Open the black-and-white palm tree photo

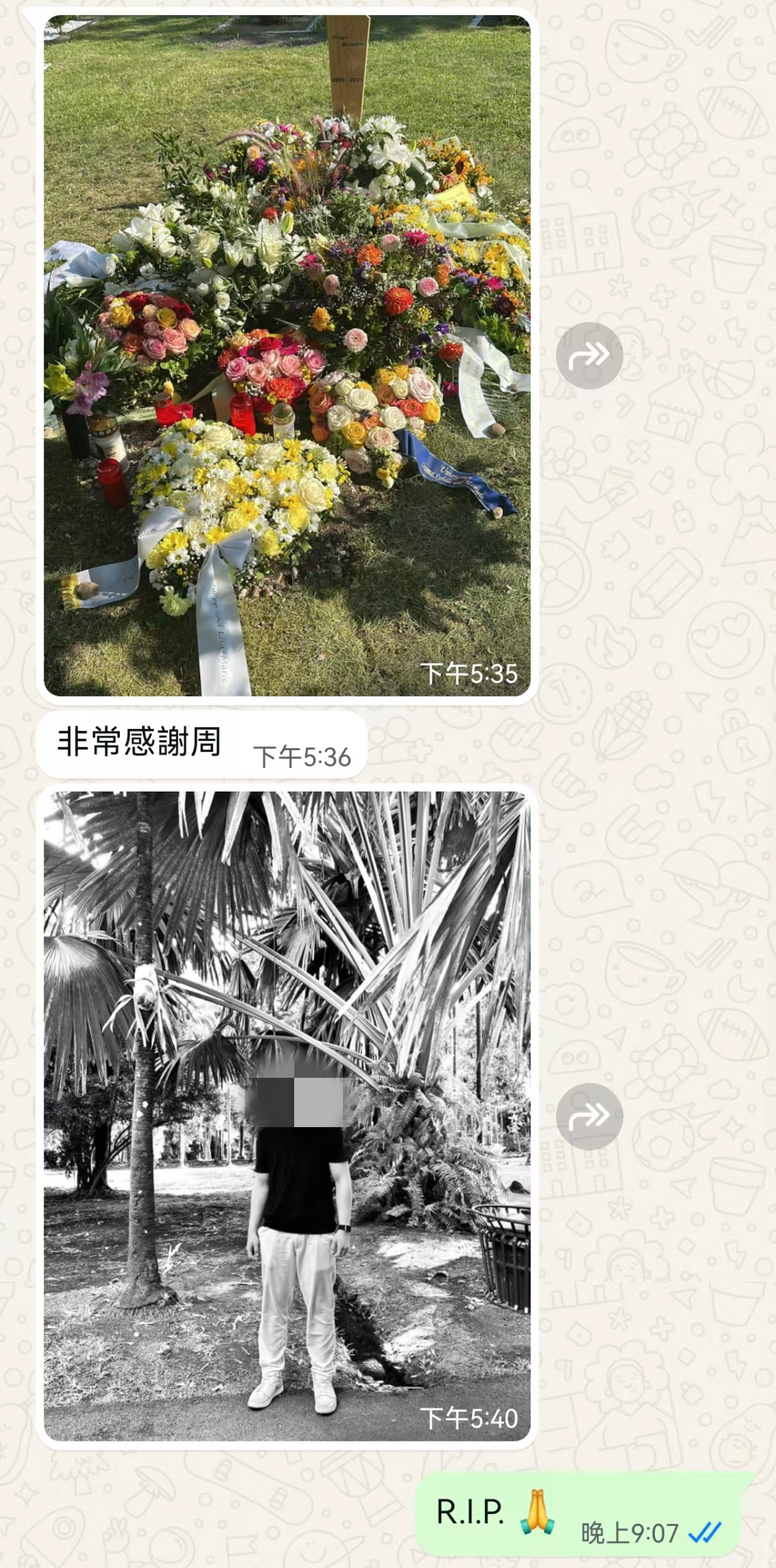coord(287,1115)
